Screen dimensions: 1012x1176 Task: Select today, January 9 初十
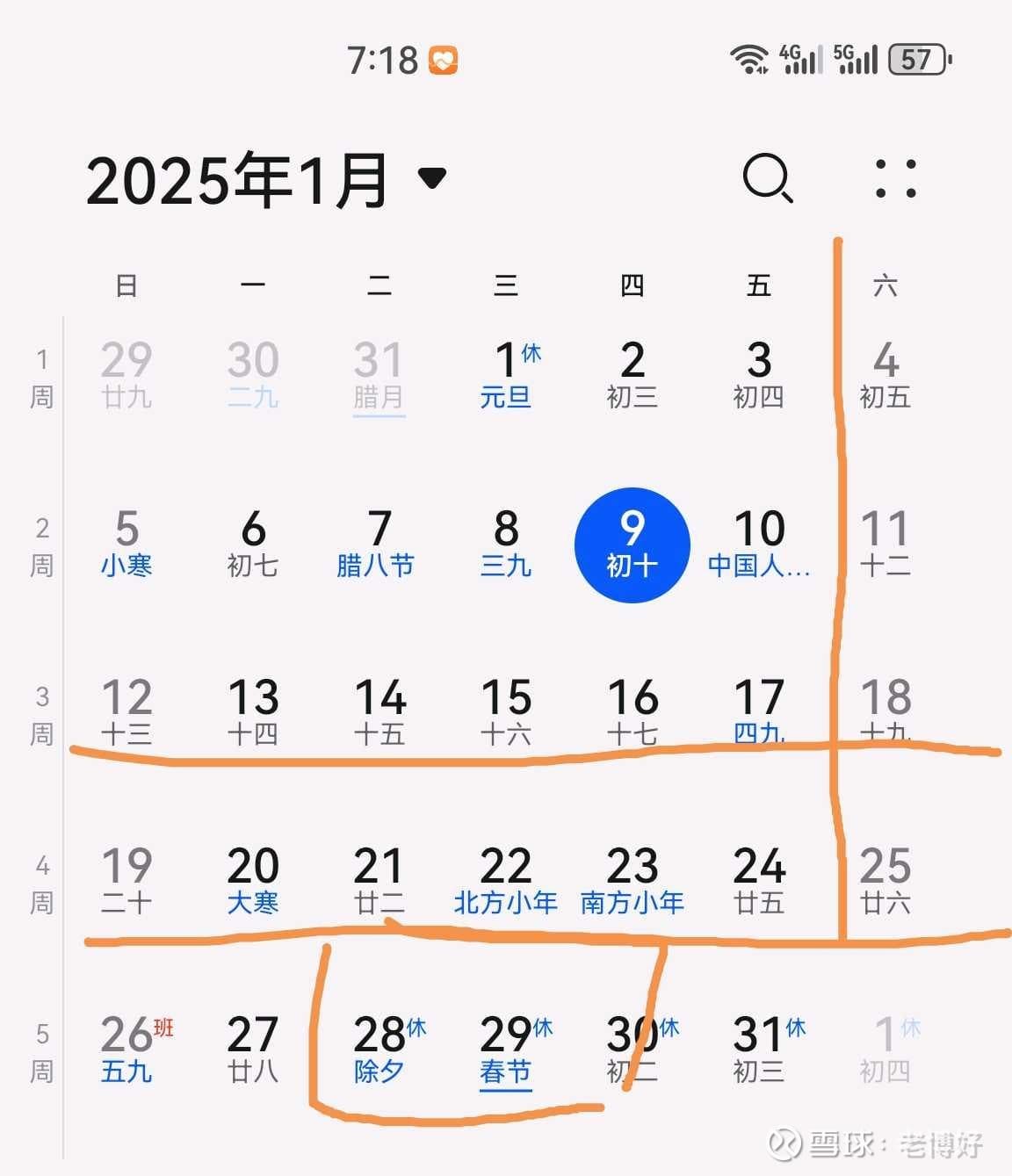coord(632,545)
